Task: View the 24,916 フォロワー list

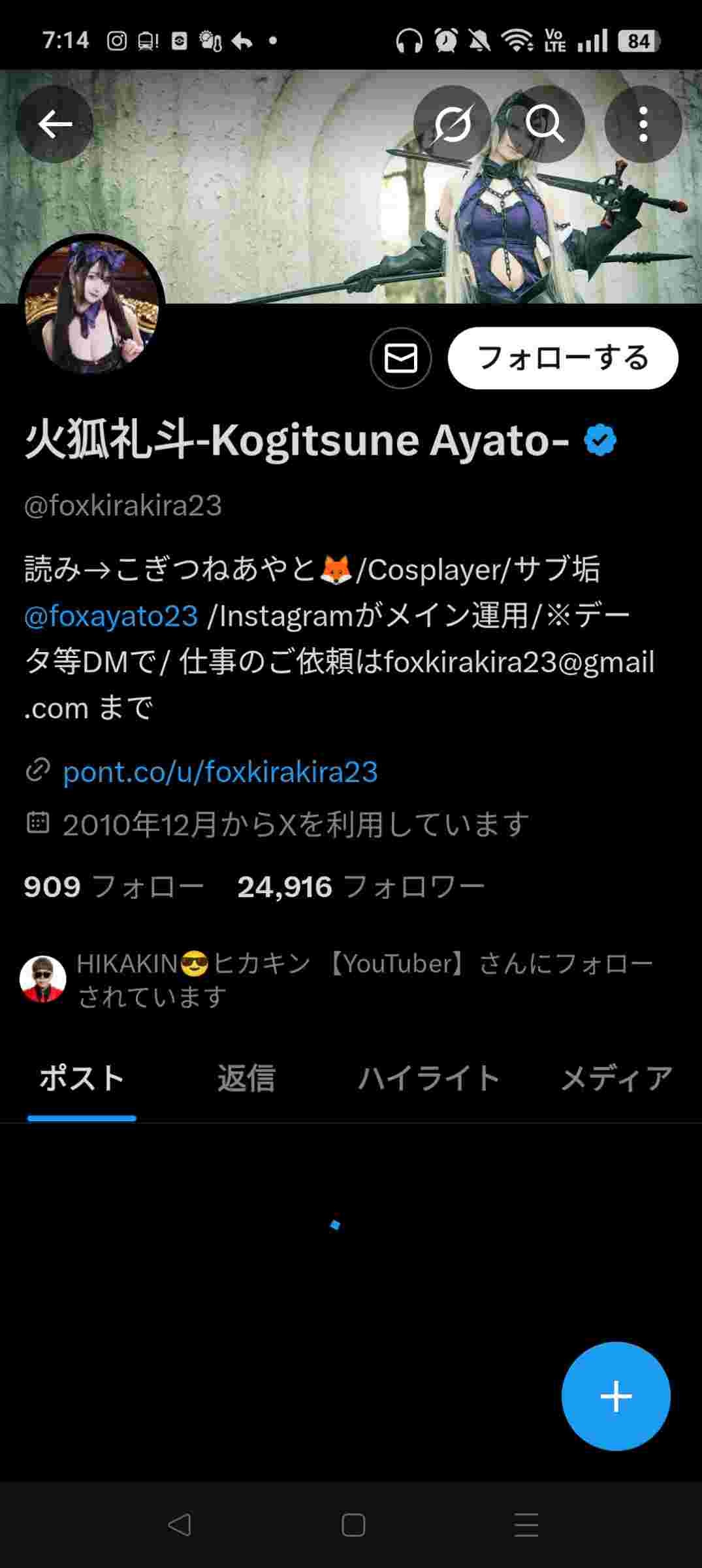Action: (360, 887)
